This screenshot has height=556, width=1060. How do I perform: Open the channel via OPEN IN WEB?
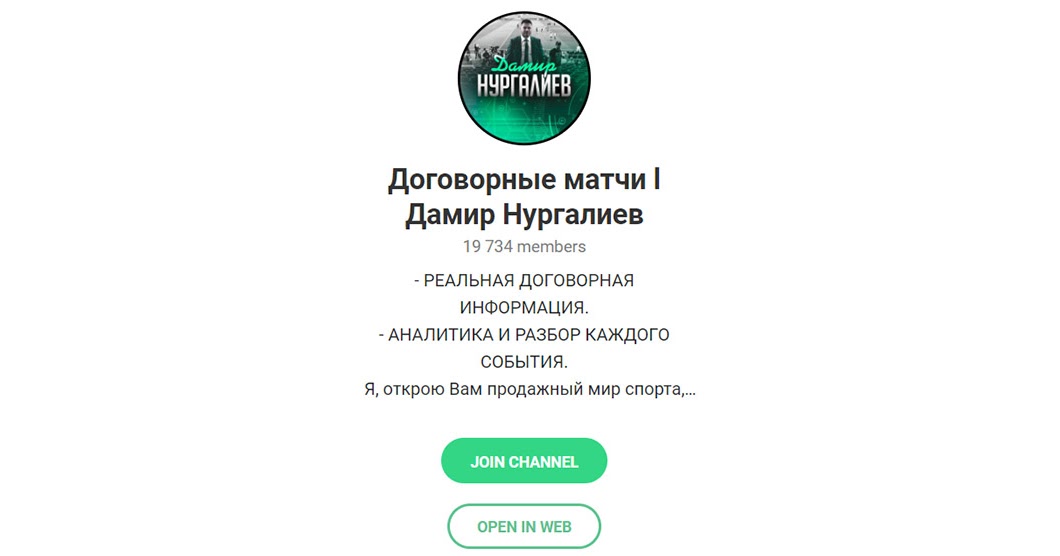(524, 527)
